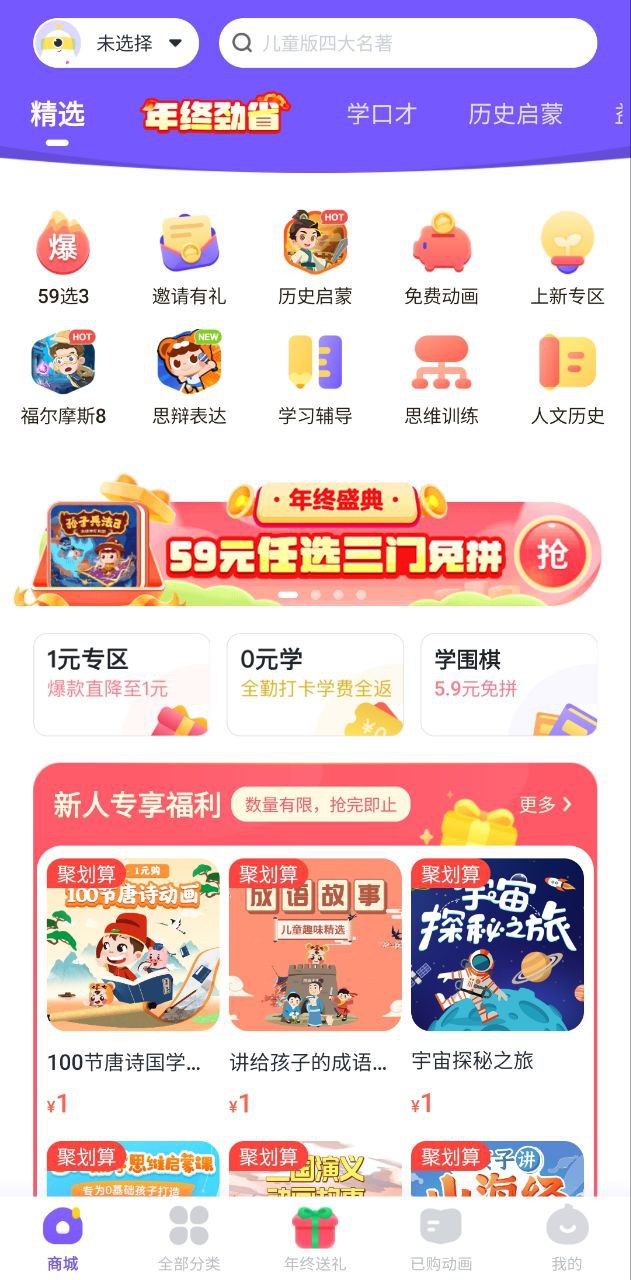The height and width of the screenshot is (1280, 631).
Task: Open the 学围棋 card
Action: tap(508, 684)
